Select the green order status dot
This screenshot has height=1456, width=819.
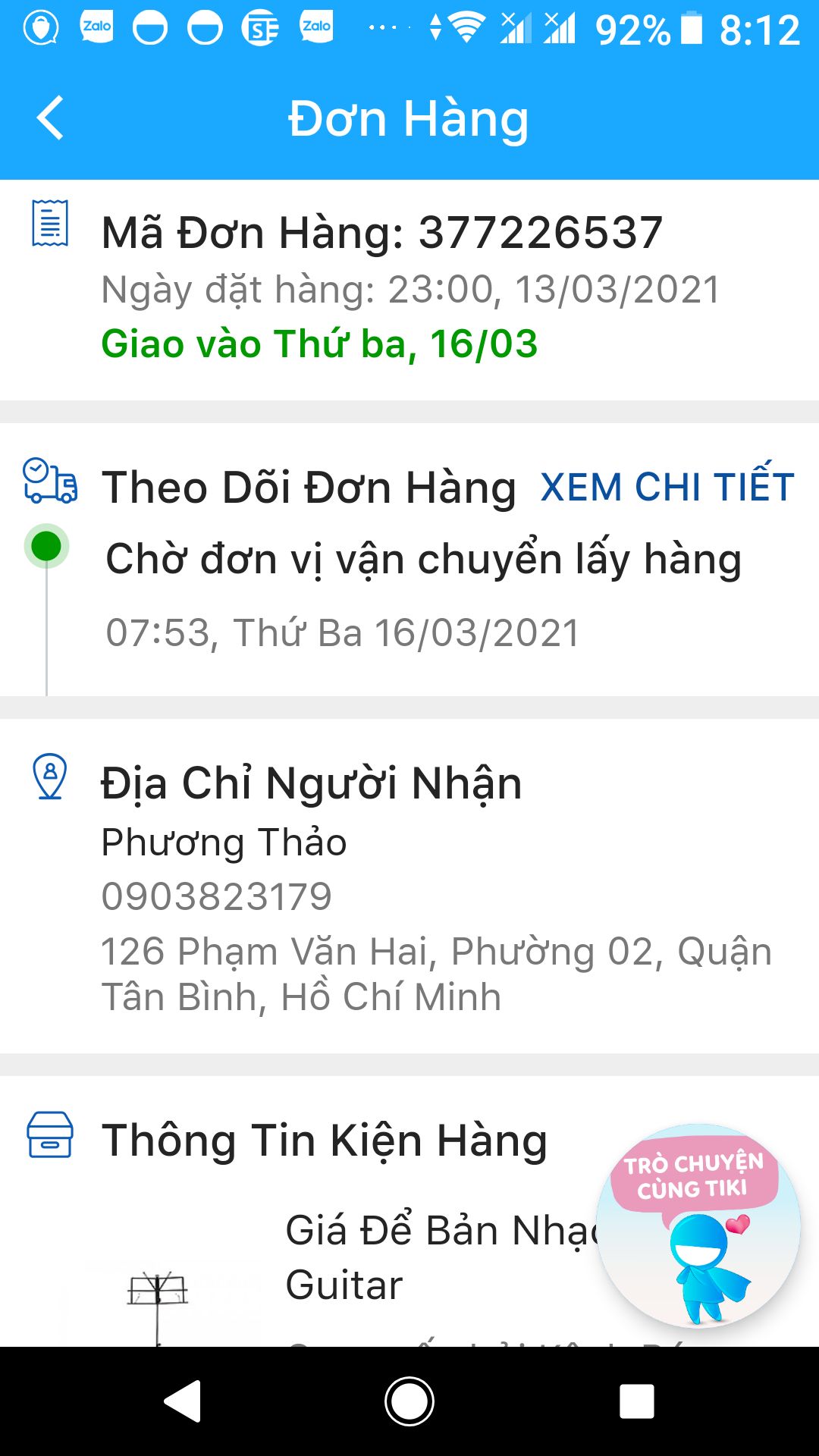tap(47, 543)
